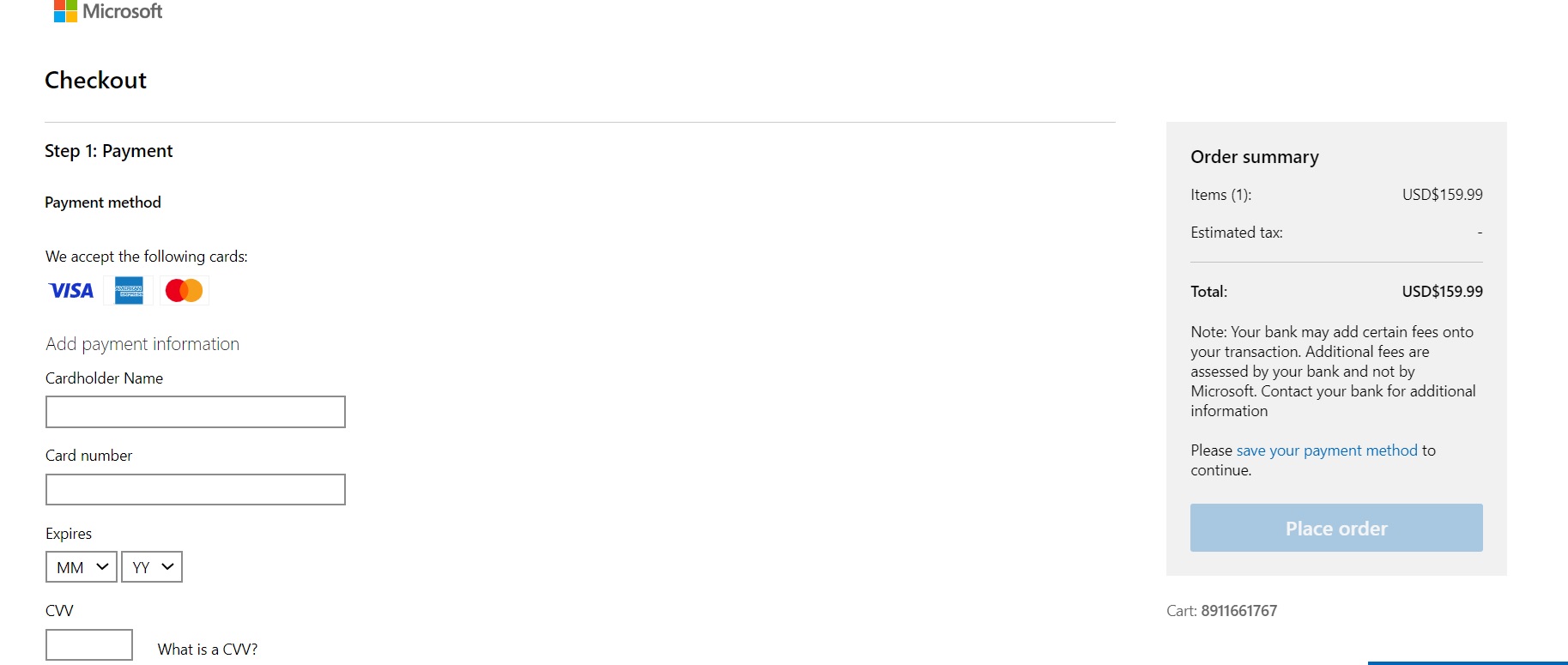Open the MM expiry month dropdown

pyautogui.click(x=82, y=567)
